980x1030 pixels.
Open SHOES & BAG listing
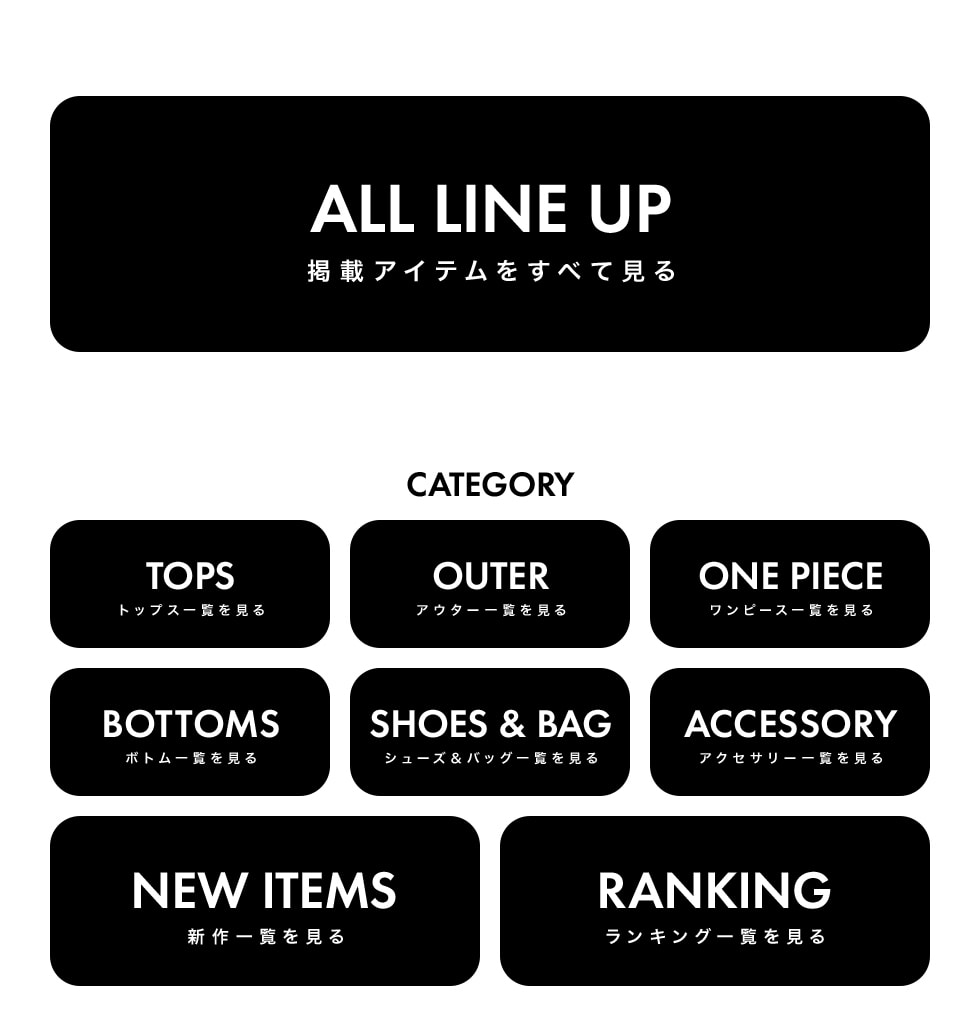[490, 732]
